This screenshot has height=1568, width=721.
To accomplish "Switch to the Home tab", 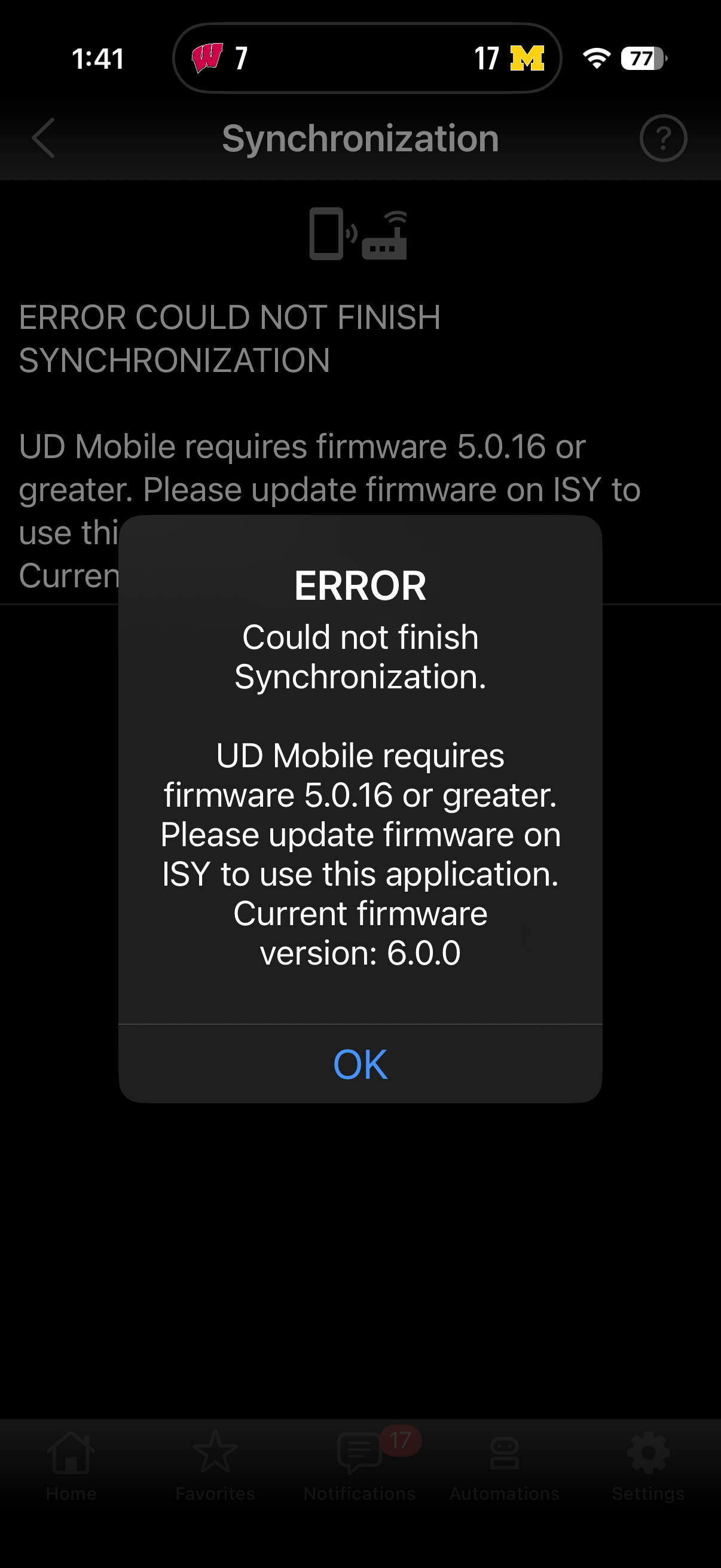I will pyautogui.click(x=71, y=1466).
